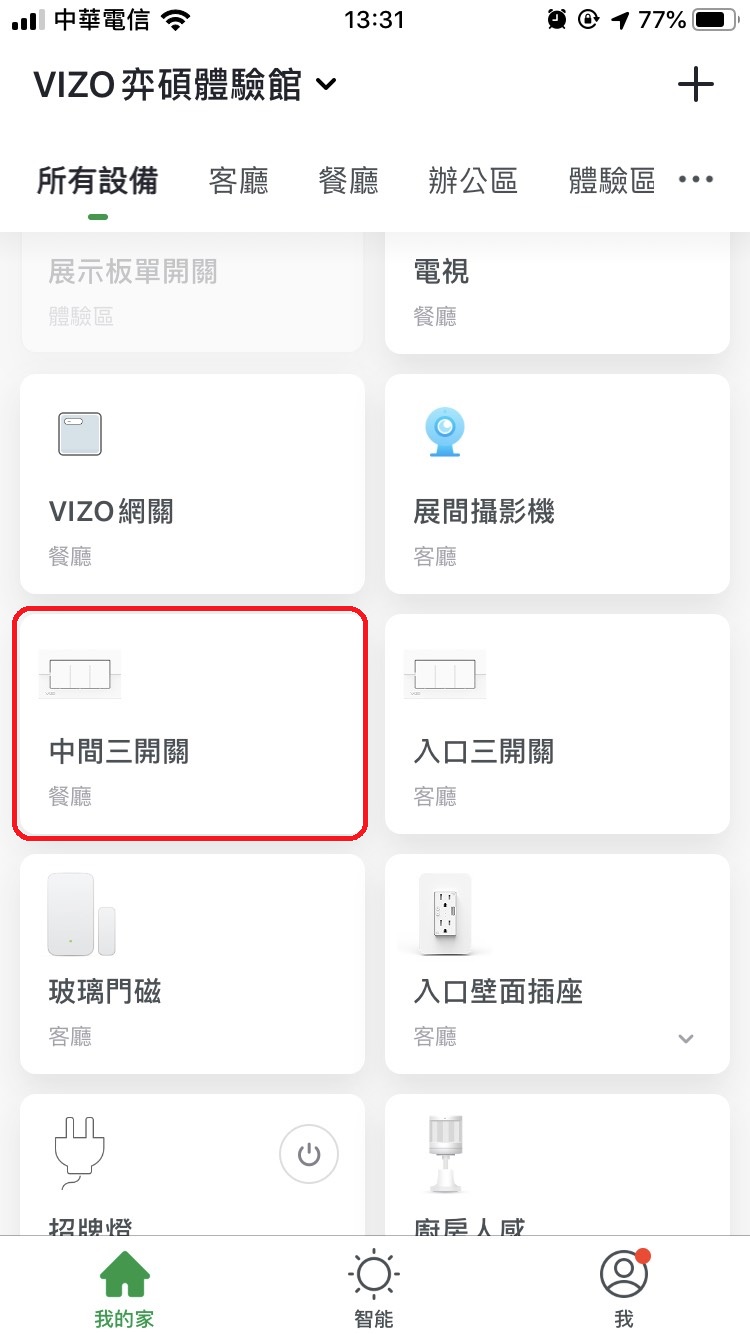Add a new device with plus icon

tap(695, 85)
